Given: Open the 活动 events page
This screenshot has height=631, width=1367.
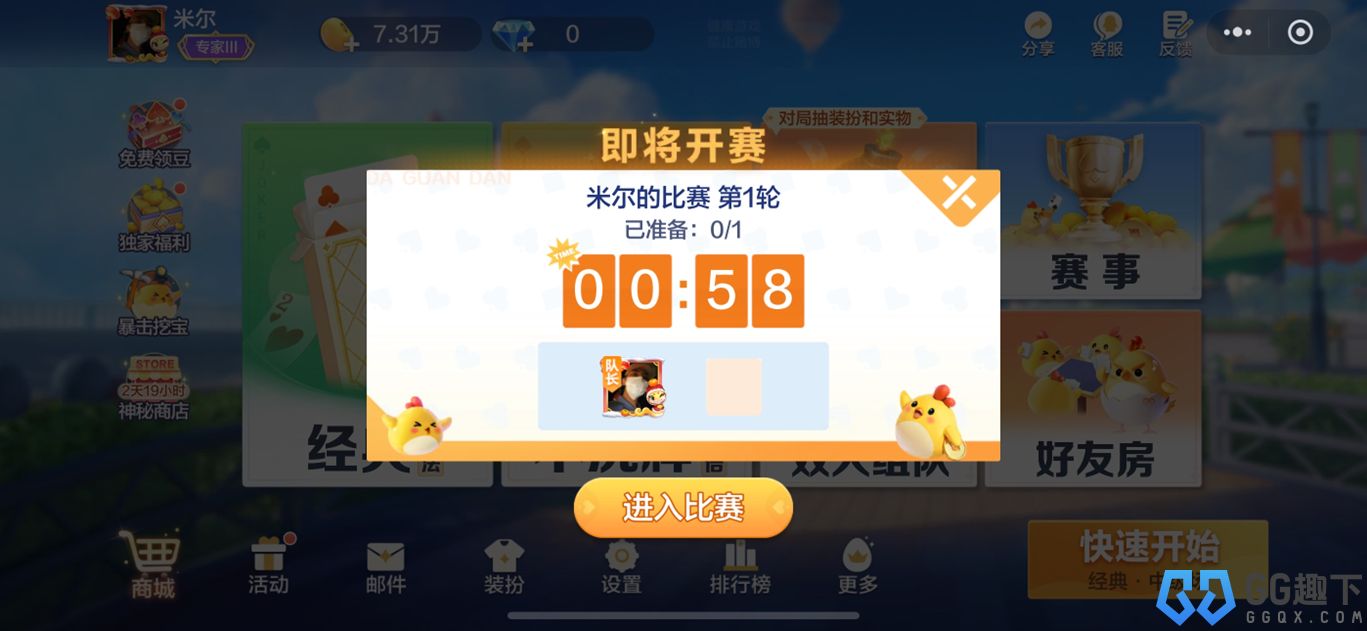Looking at the screenshot, I should pyautogui.click(x=268, y=565).
